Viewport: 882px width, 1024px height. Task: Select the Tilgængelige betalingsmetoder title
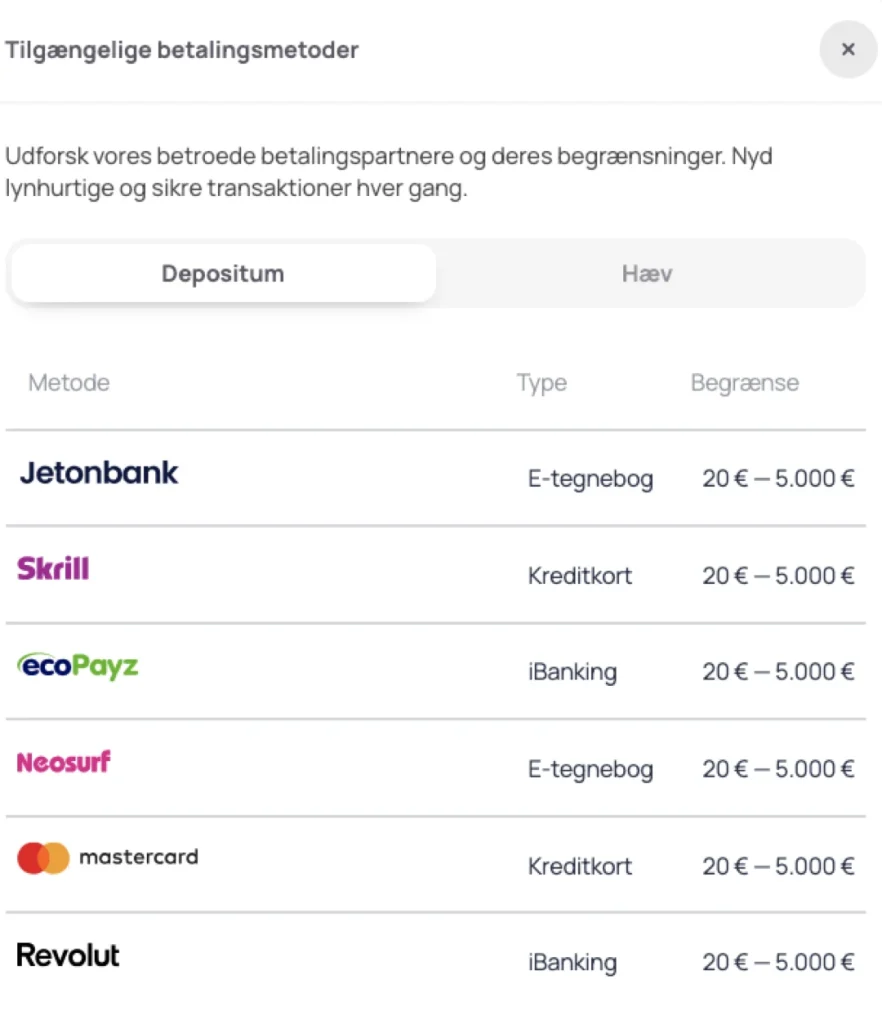pos(182,49)
